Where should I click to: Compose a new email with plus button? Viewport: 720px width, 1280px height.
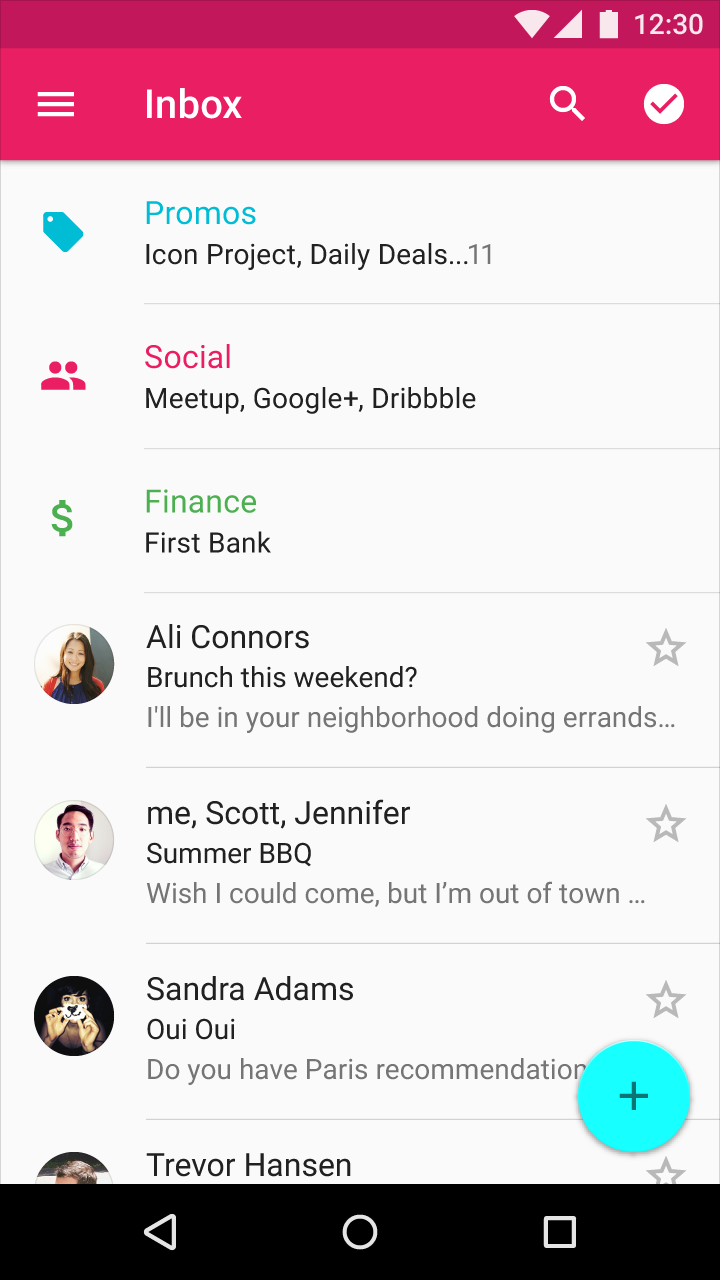[x=634, y=1096]
